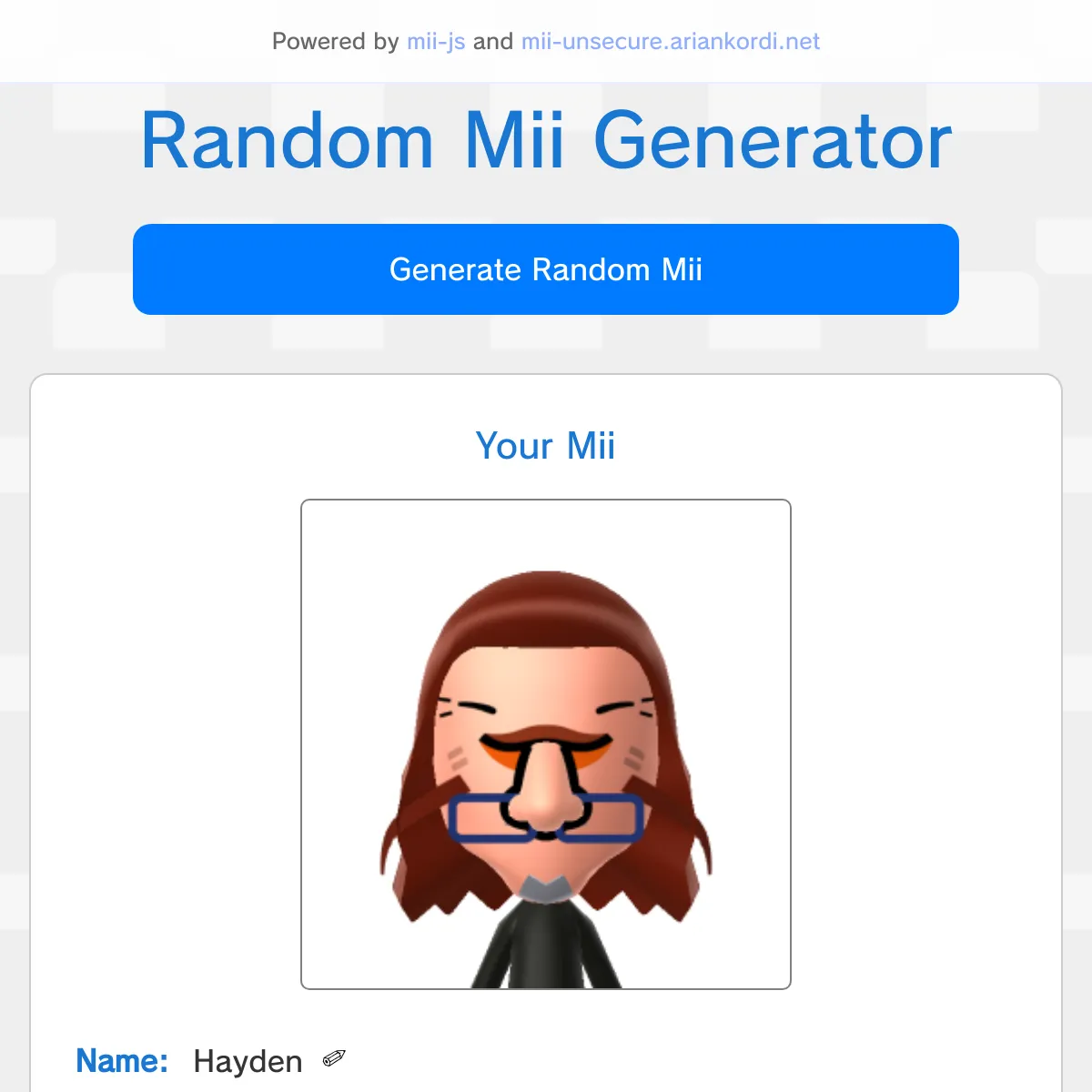Open the mii-unsecure.ariankordi.net link
Viewport: 1092px width, 1092px height.
coord(670,42)
